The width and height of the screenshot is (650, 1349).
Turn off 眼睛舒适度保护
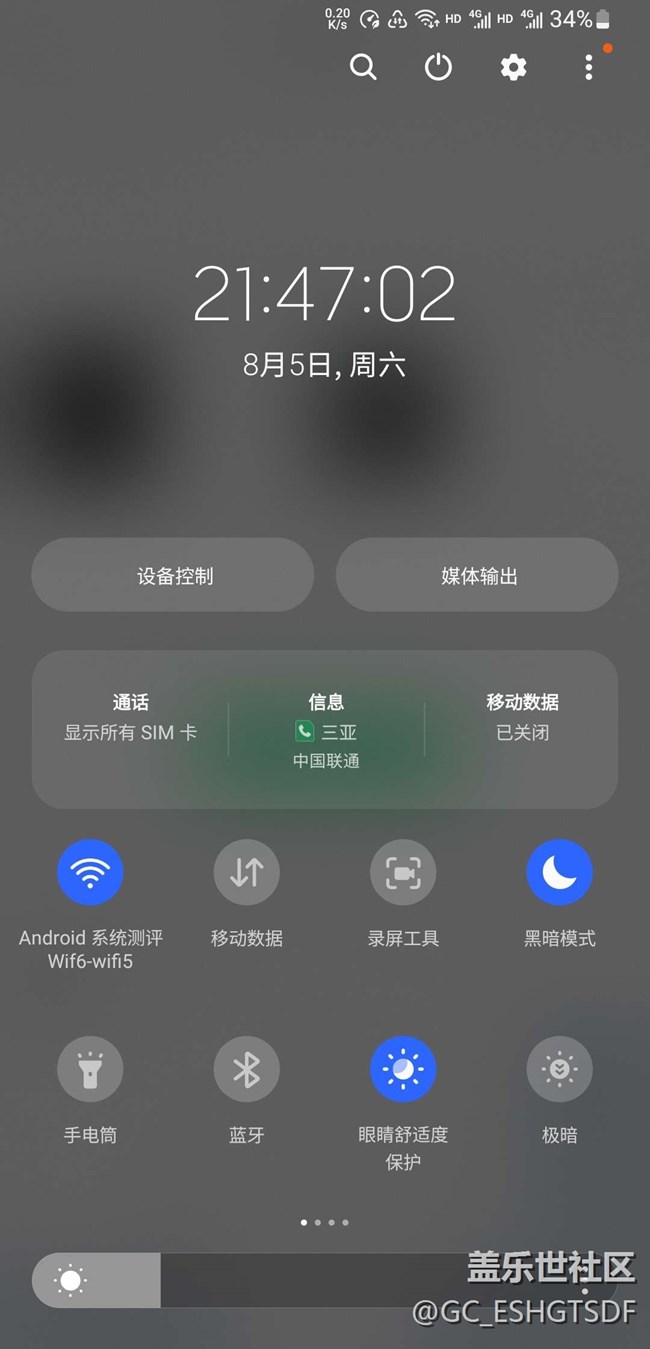tap(403, 1069)
